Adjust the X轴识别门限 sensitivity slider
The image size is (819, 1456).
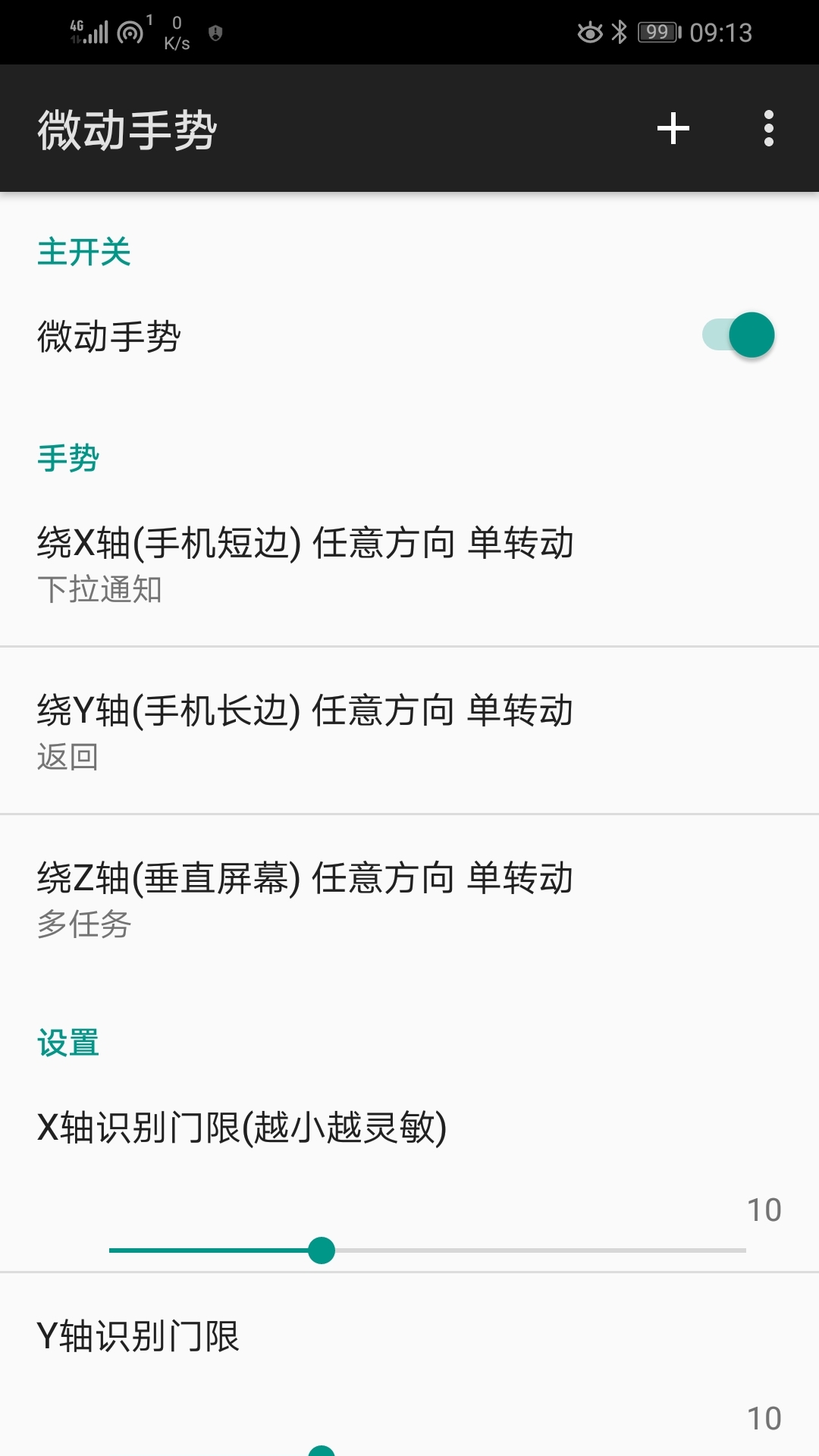click(322, 1251)
